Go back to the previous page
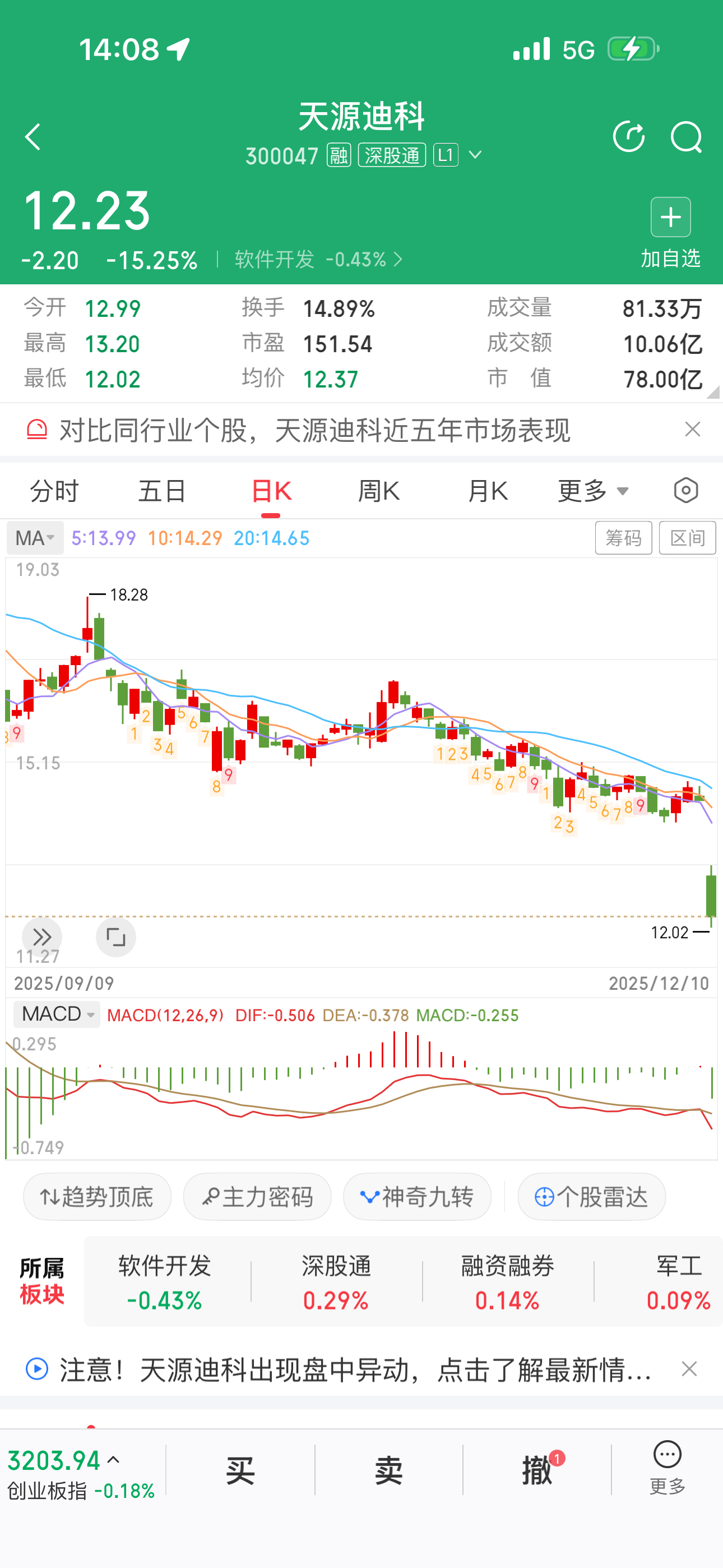Screen dimensions: 723x1568 tap(33, 137)
